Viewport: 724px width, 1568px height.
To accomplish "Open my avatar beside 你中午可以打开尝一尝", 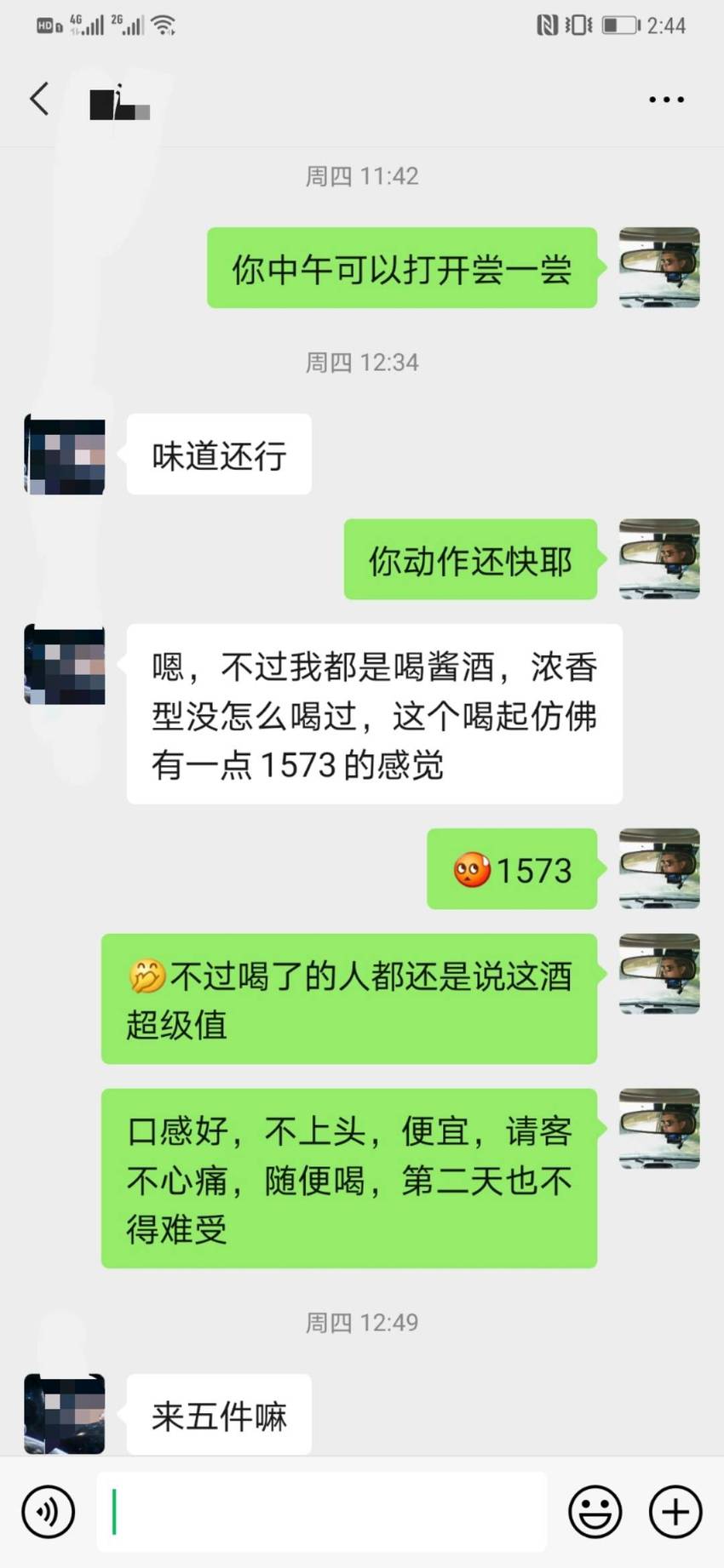I will click(659, 267).
